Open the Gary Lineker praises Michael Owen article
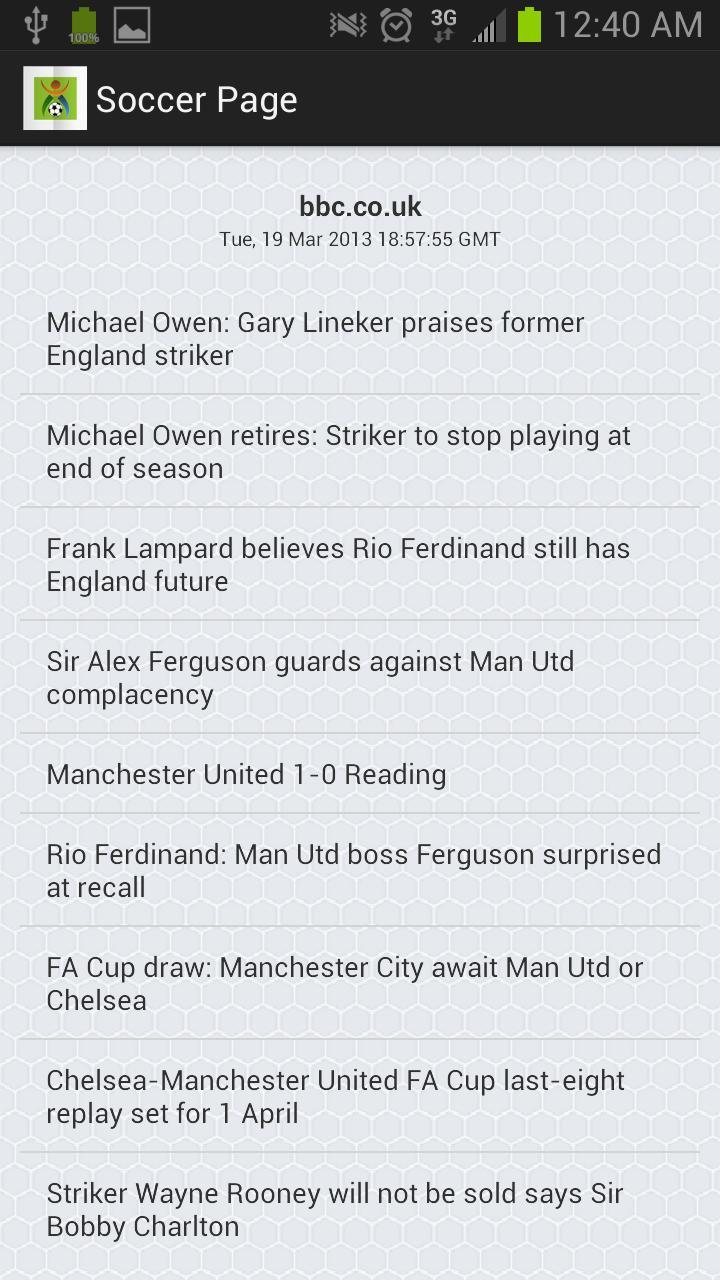720x1280 pixels. tap(360, 338)
